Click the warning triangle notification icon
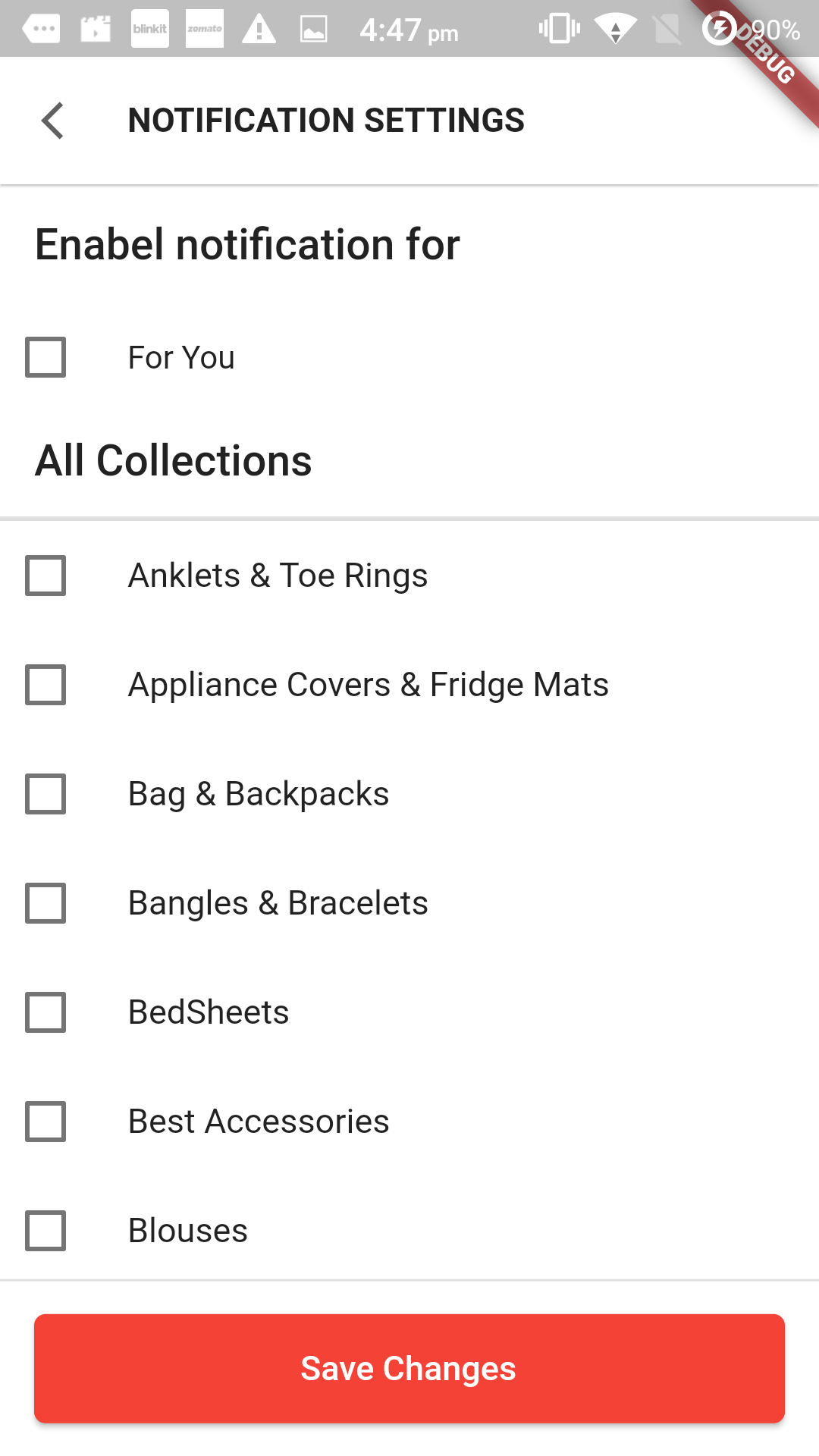This screenshot has width=819, height=1456. 260,29
